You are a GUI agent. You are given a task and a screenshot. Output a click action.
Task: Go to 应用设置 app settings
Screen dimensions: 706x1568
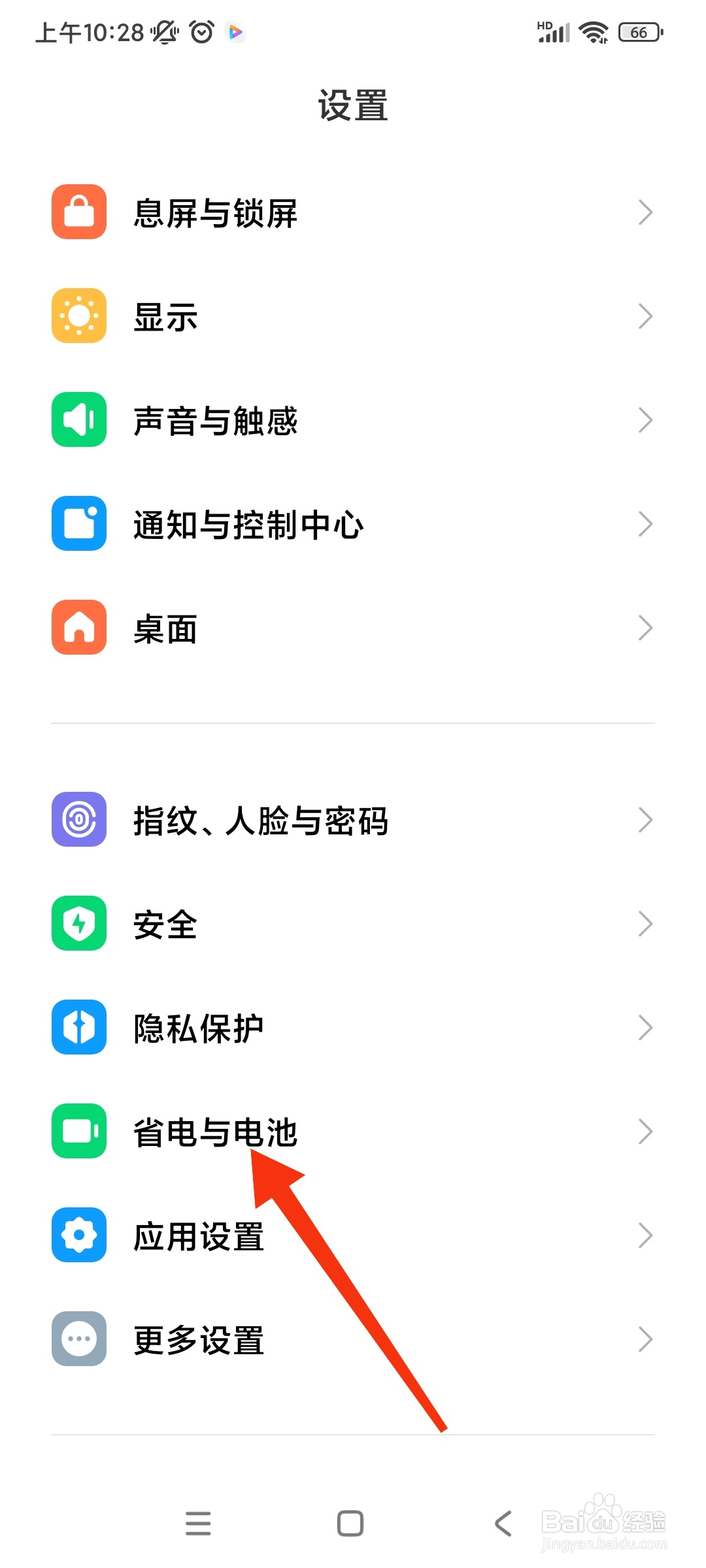tap(353, 1235)
